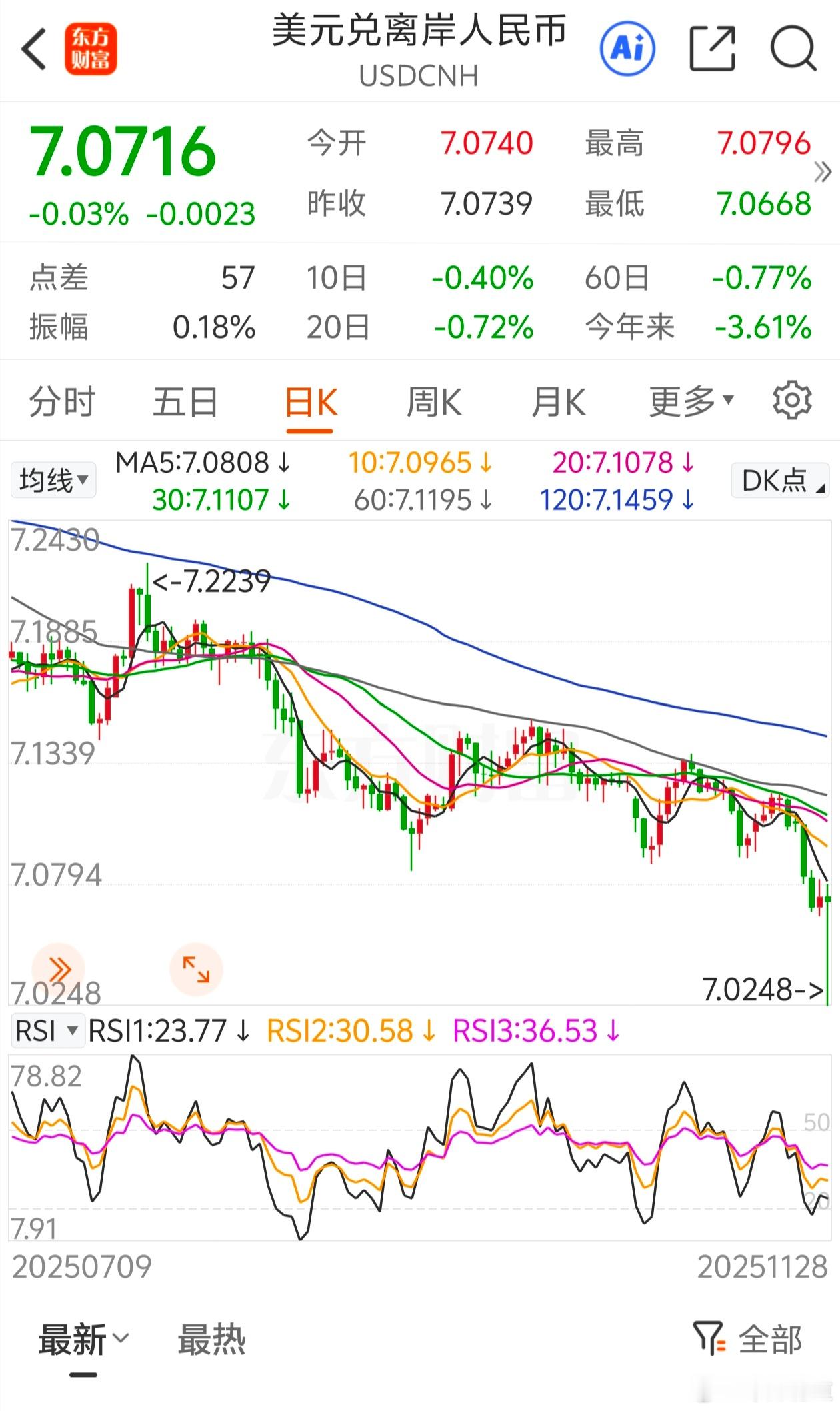Open the 东方财富 app logo icon
Screen dimensions: 840x1411
(90, 48)
